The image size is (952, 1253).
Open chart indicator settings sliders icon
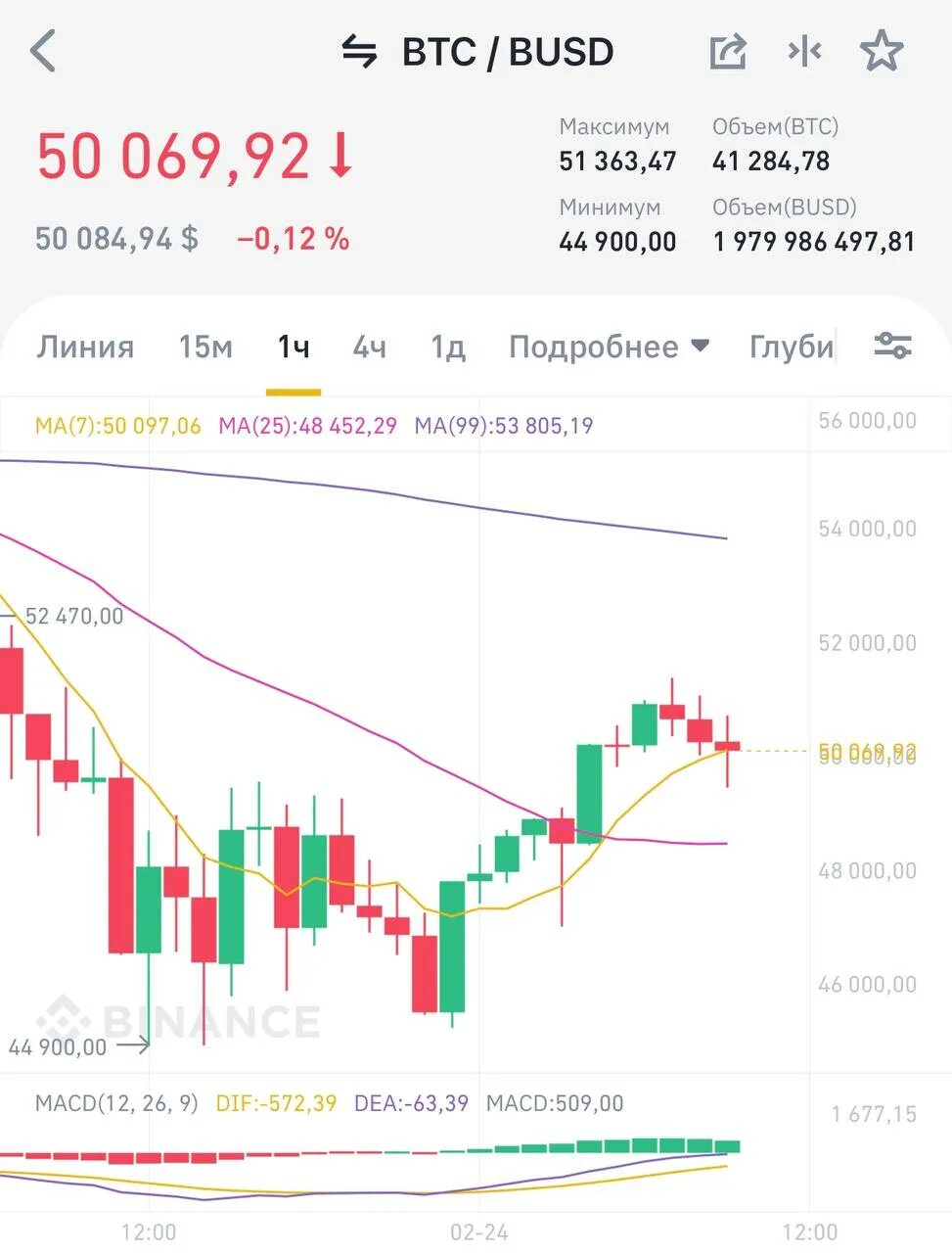tap(892, 347)
